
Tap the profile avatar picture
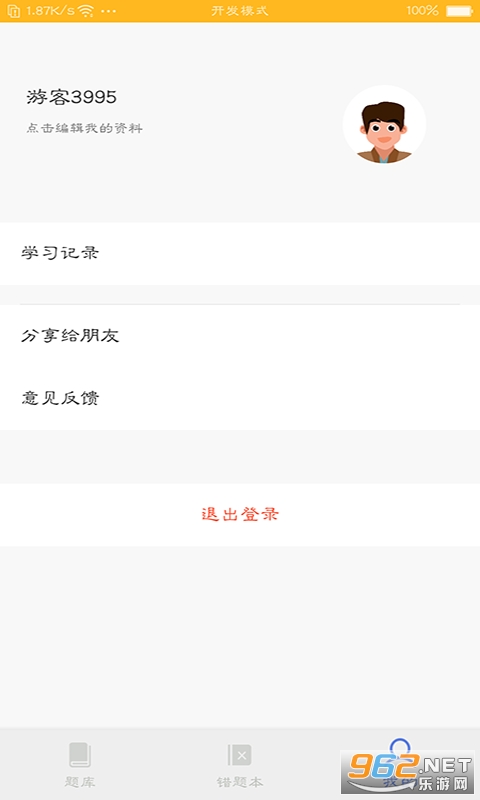(x=384, y=125)
